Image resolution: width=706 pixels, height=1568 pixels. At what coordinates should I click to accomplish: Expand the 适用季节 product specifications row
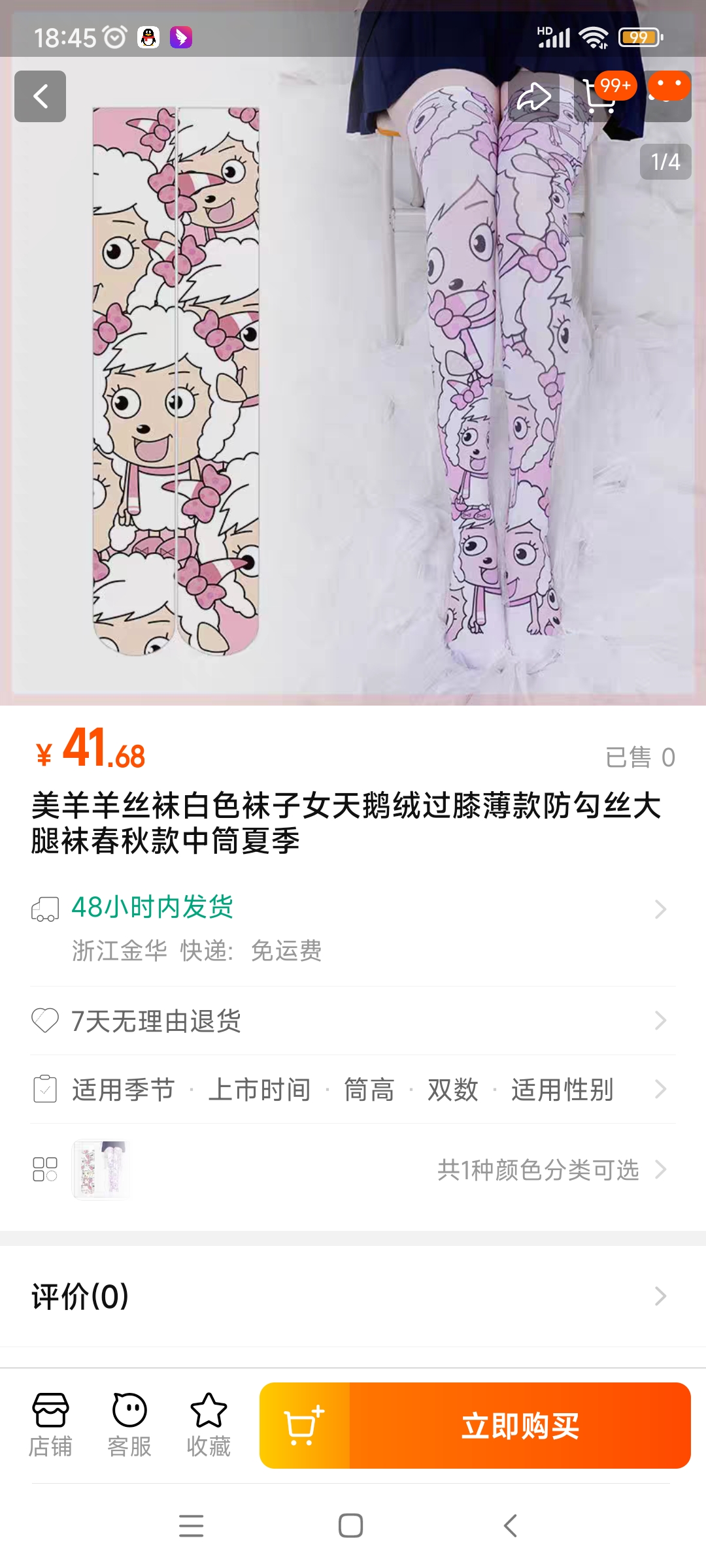353,1089
